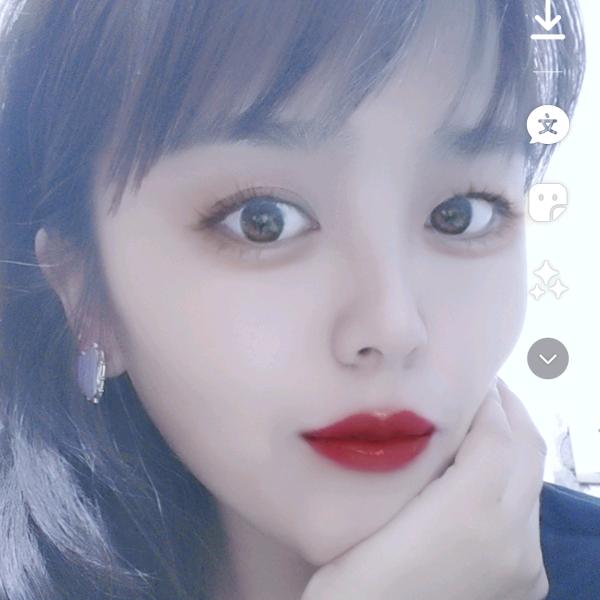
Task: Add a sticker to the photo
Action: (x=548, y=202)
